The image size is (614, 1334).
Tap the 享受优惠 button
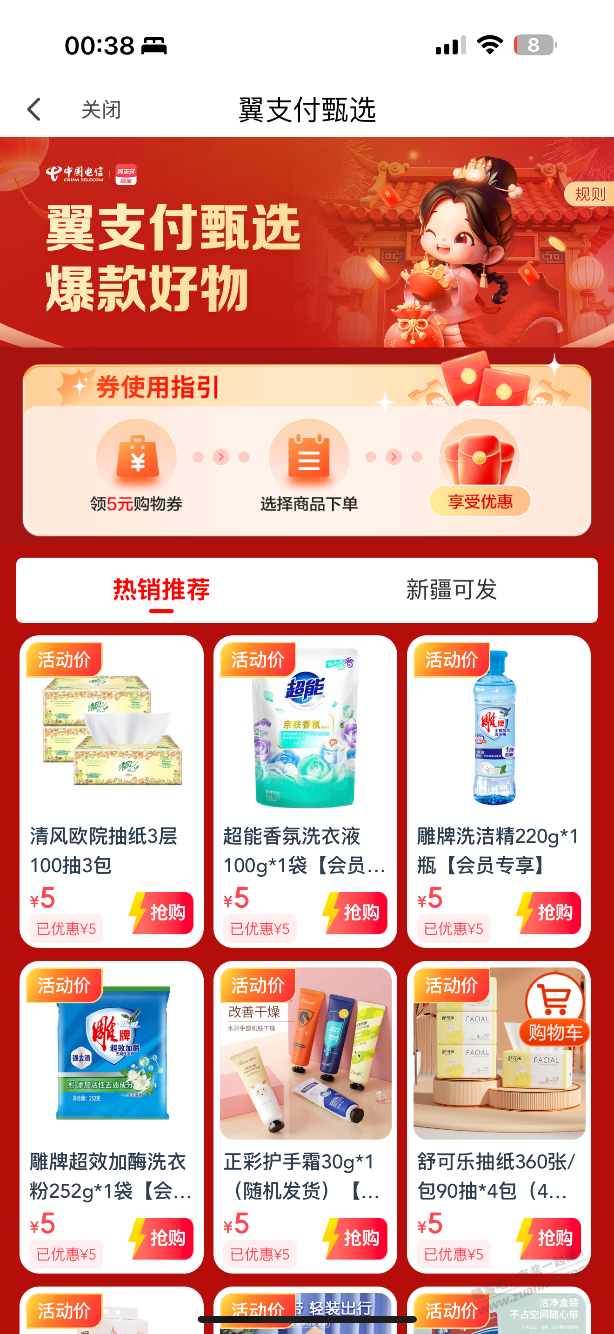click(x=479, y=501)
